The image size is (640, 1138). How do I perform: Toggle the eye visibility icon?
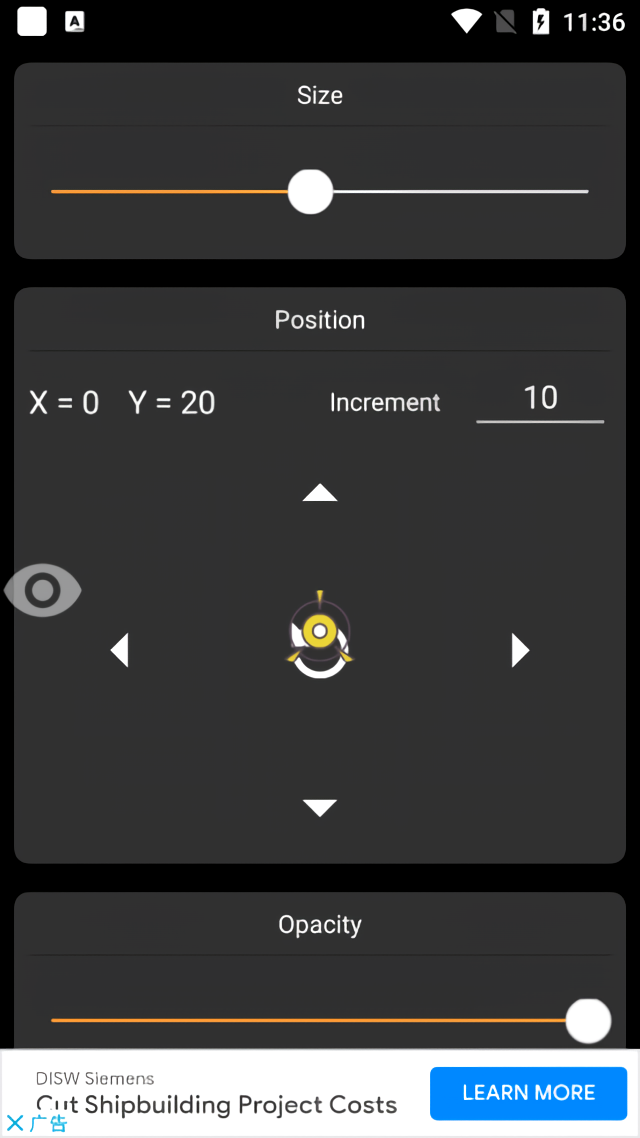[42, 591]
